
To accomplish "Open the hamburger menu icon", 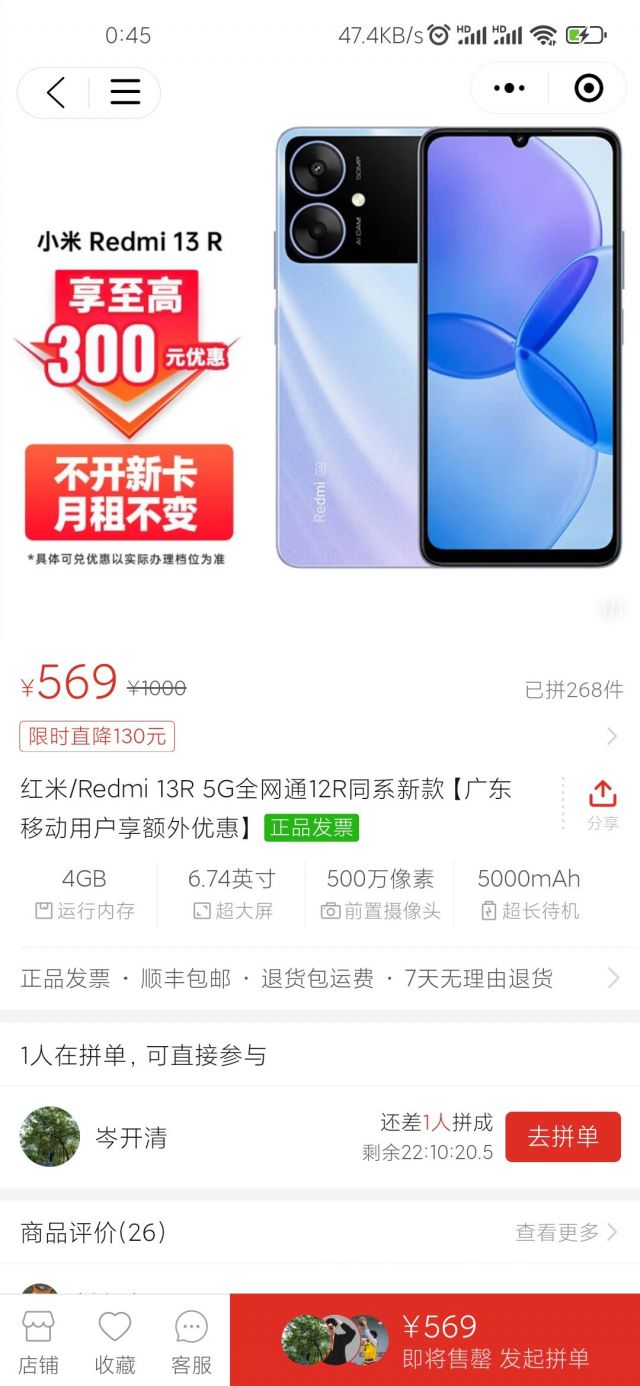I will click(x=125, y=92).
